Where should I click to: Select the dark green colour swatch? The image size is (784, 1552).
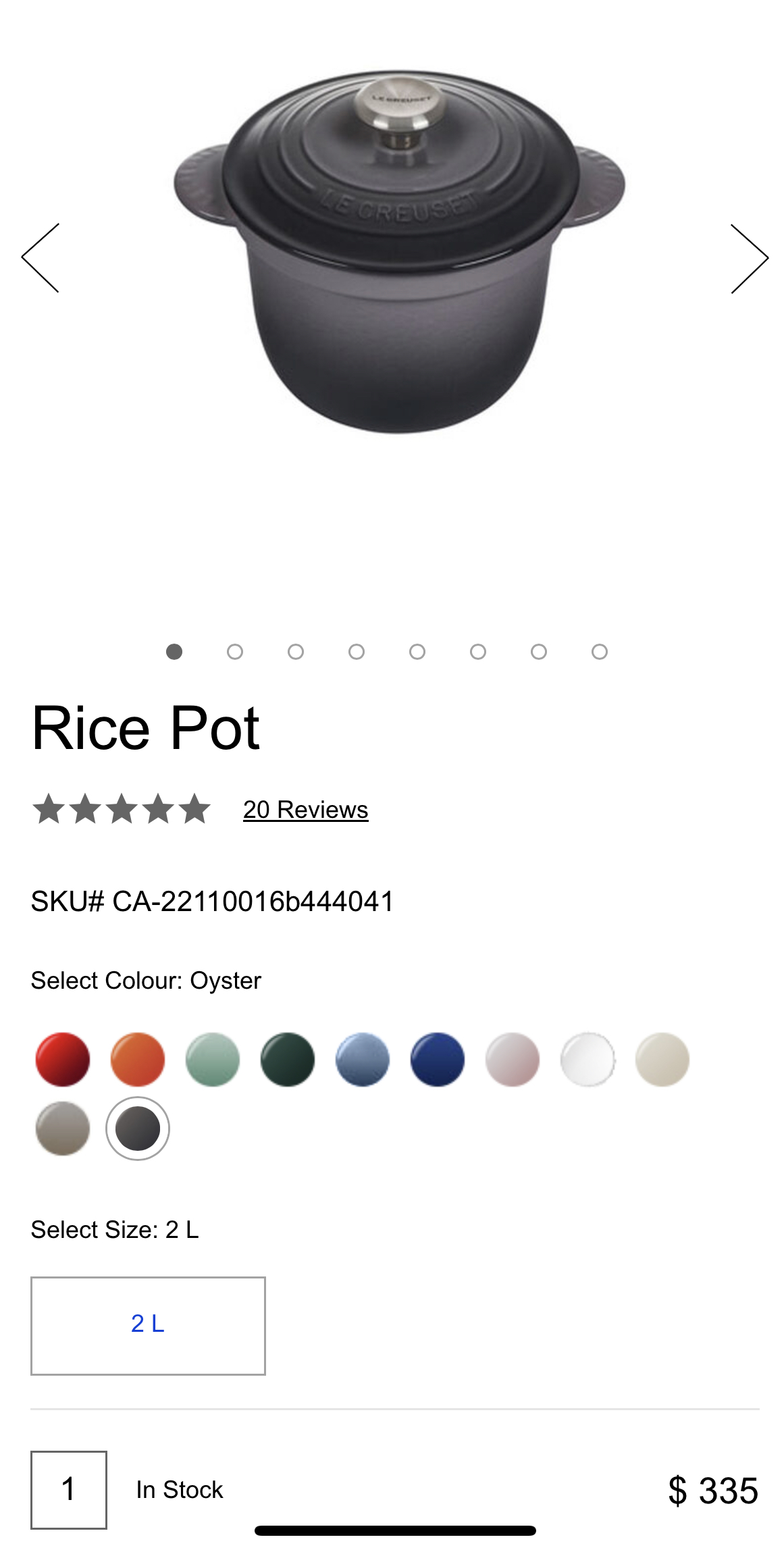(288, 1059)
